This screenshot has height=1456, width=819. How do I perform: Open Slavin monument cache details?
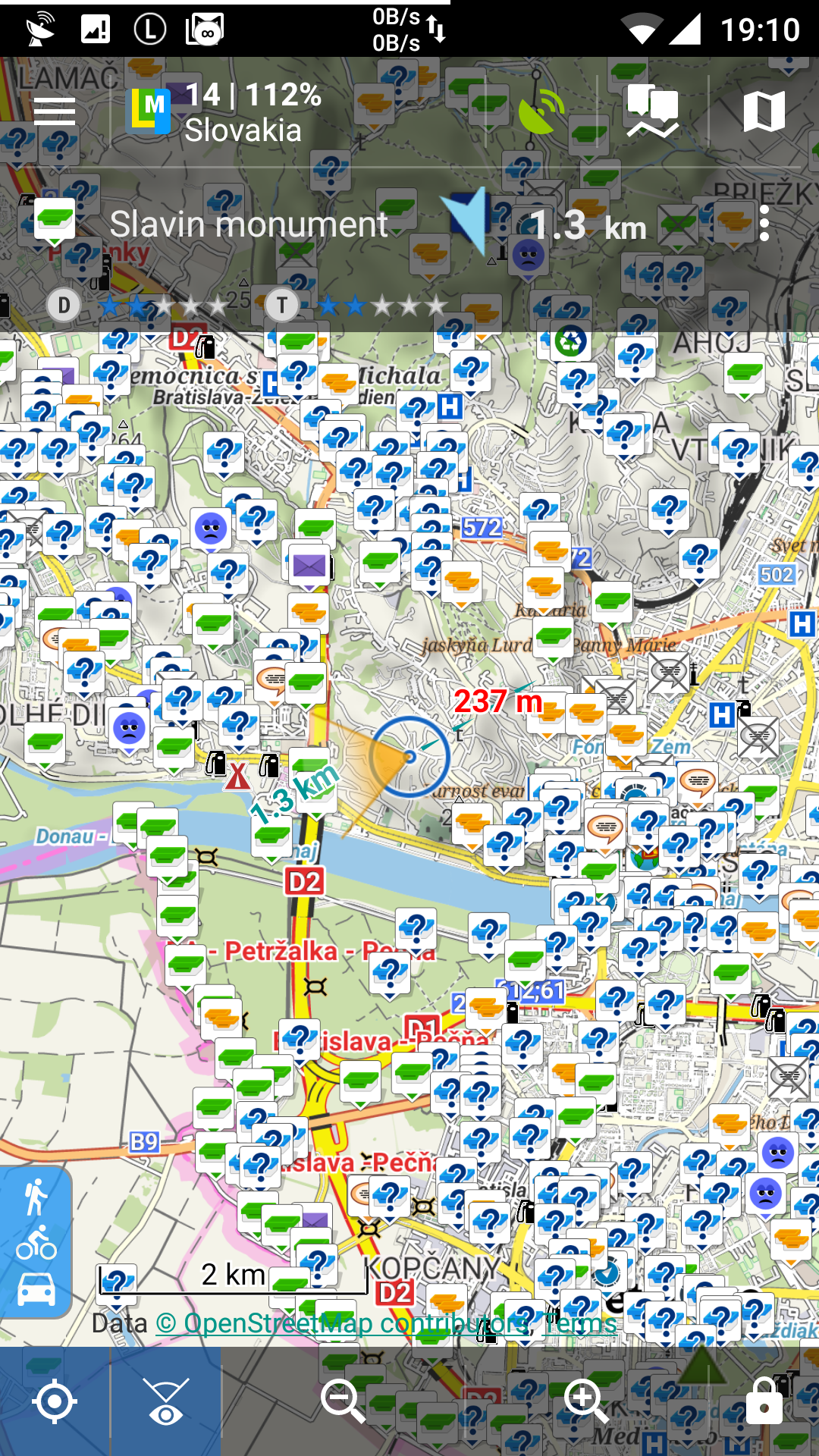pyautogui.click(x=249, y=224)
